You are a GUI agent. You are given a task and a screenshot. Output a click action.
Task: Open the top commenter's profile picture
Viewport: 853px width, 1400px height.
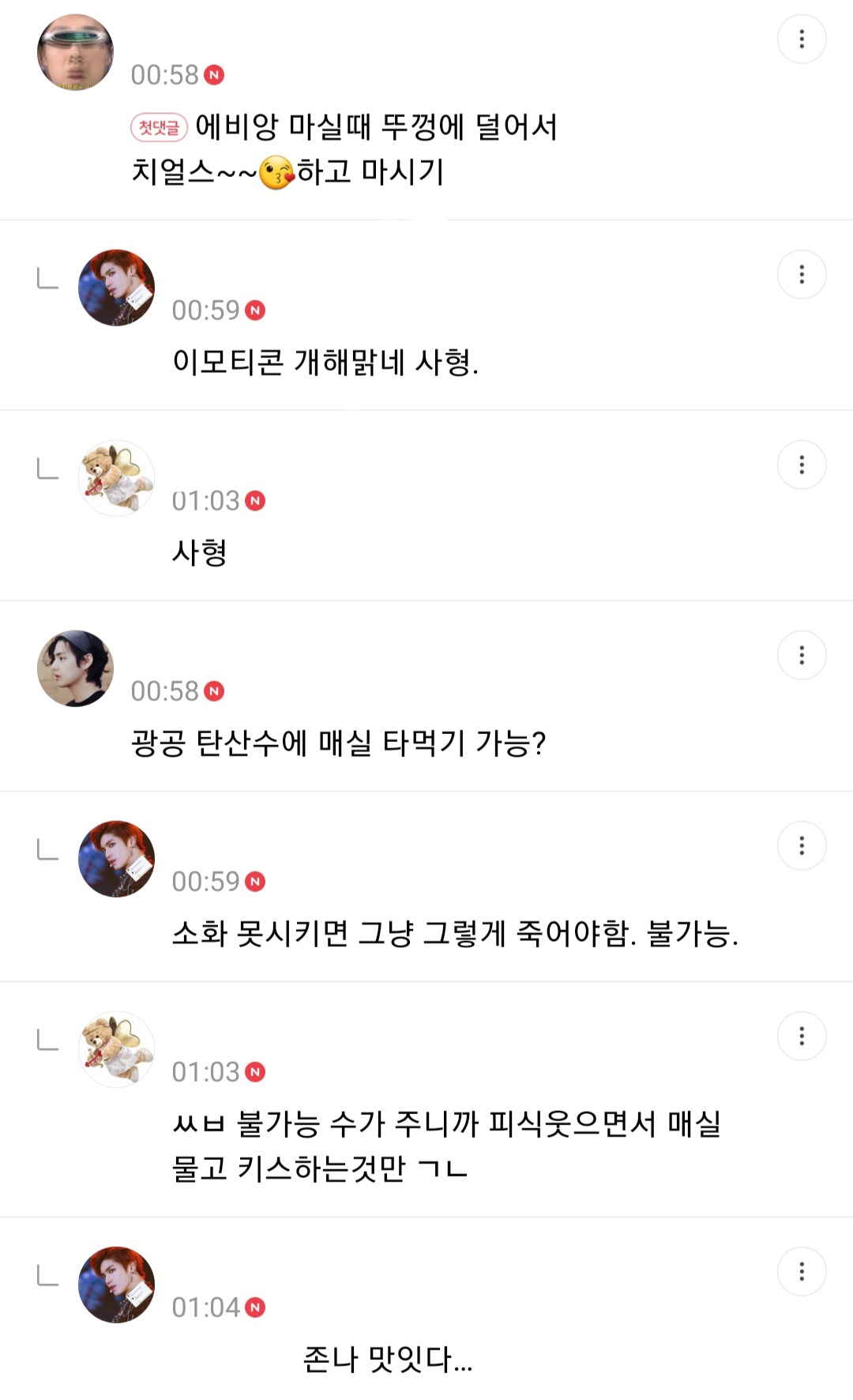75,51
